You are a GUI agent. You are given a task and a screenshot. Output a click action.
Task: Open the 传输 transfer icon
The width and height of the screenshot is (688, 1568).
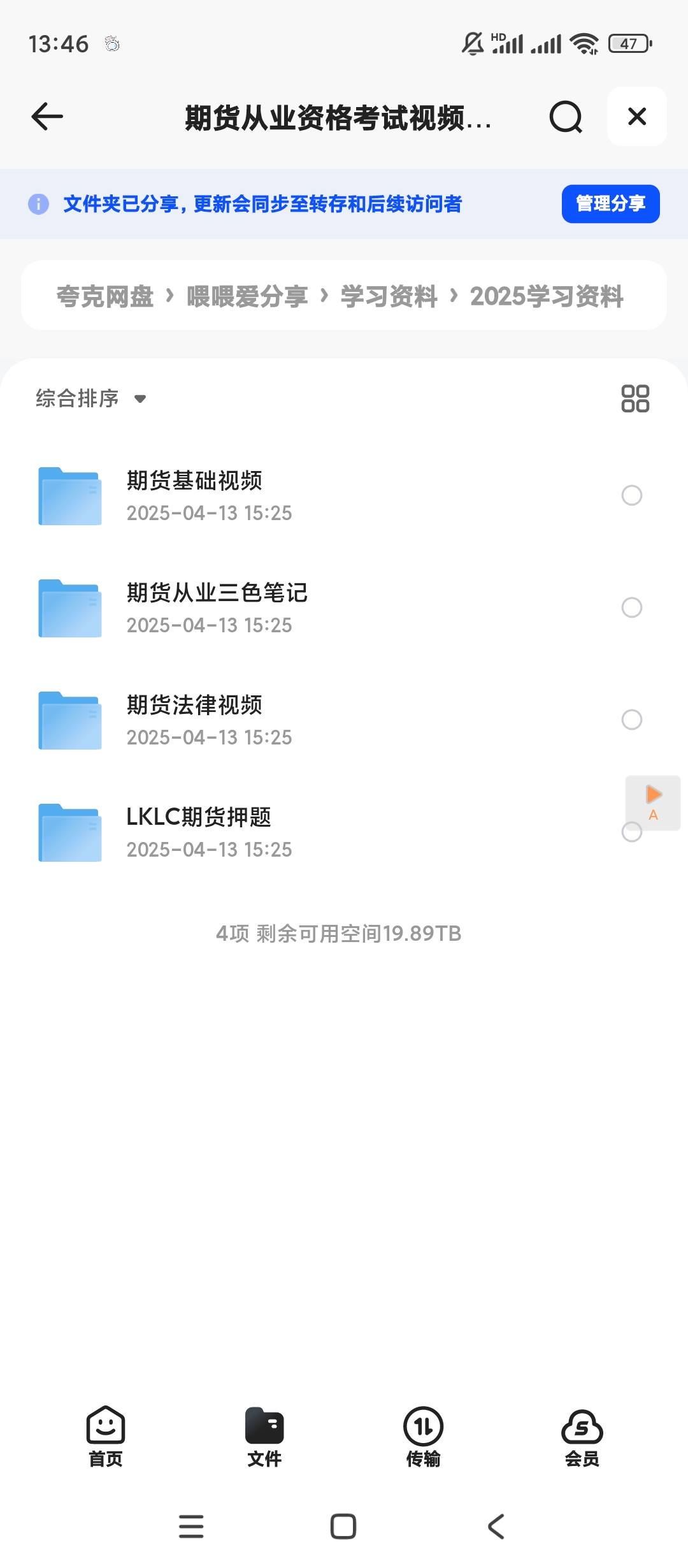pos(422,1433)
